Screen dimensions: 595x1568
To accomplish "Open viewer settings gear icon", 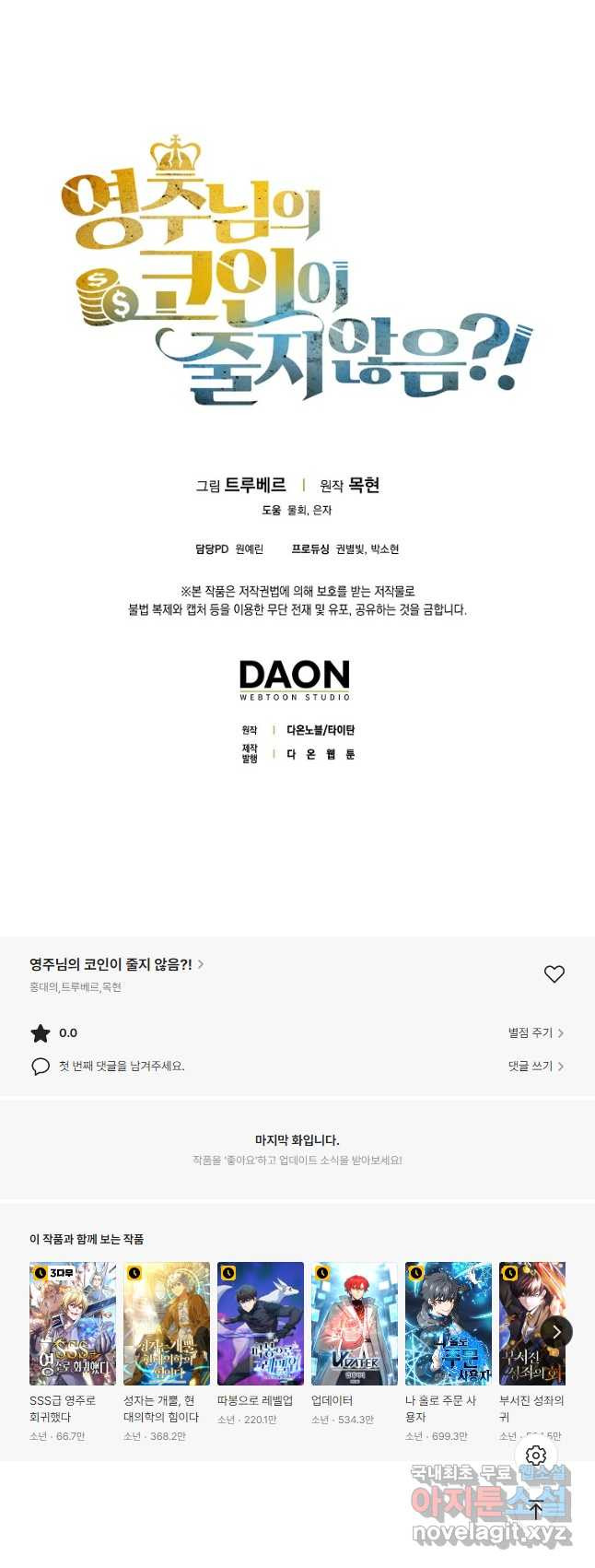I will (x=536, y=1456).
